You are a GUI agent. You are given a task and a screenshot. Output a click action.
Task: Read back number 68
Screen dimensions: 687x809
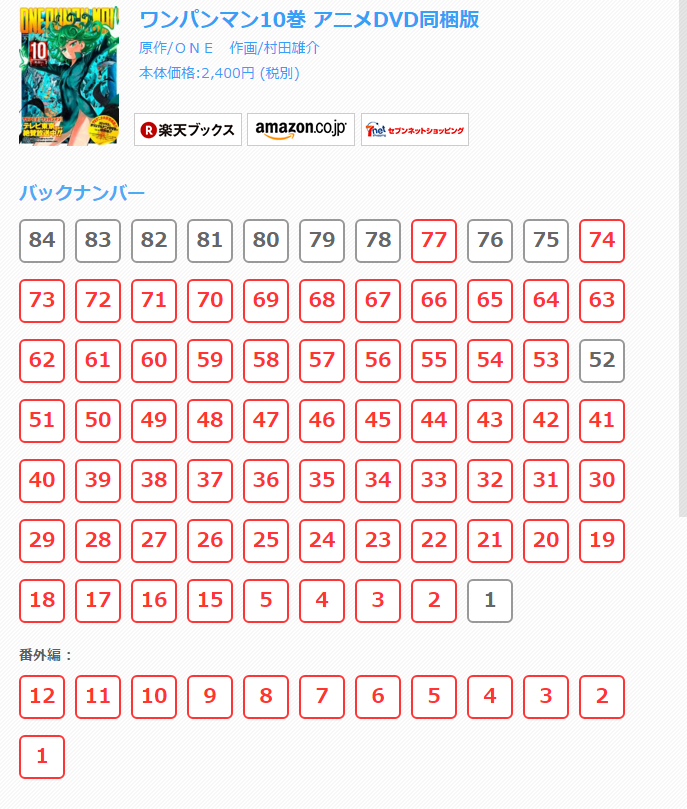tap(322, 301)
